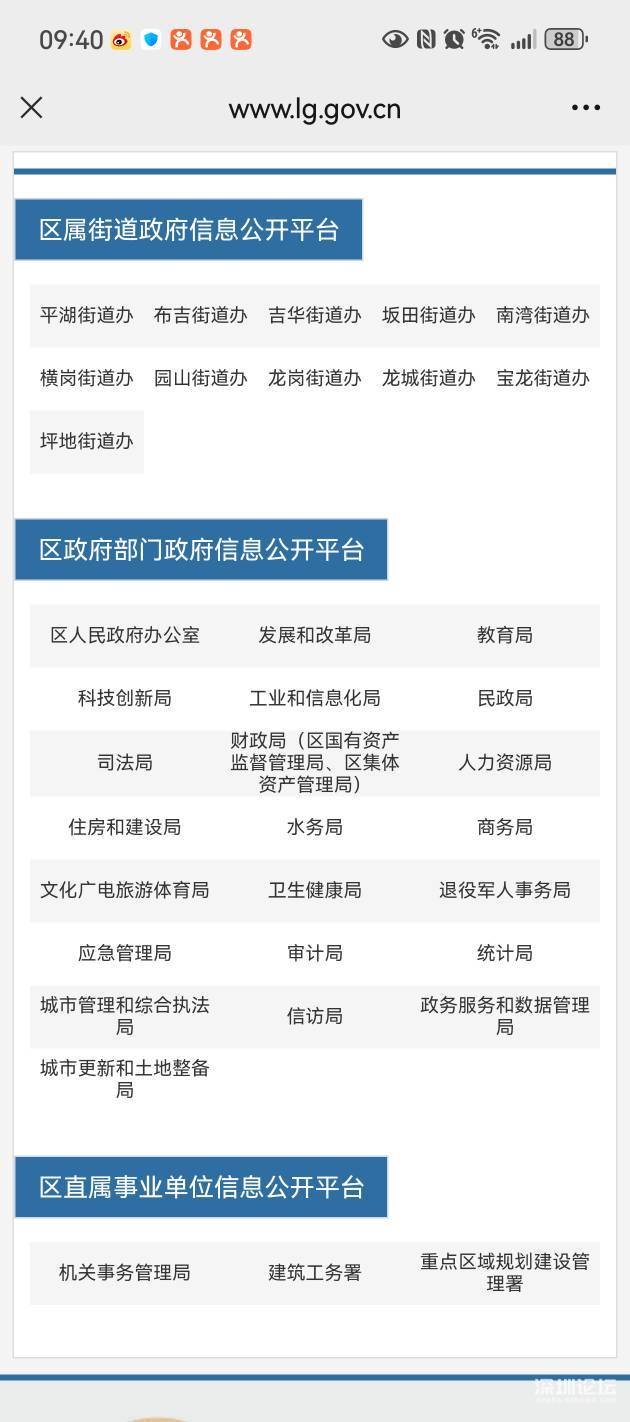Go to 布吉街道办 page
Image resolution: width=630 pixels, height=1422 pixels.
pos(201,315)
